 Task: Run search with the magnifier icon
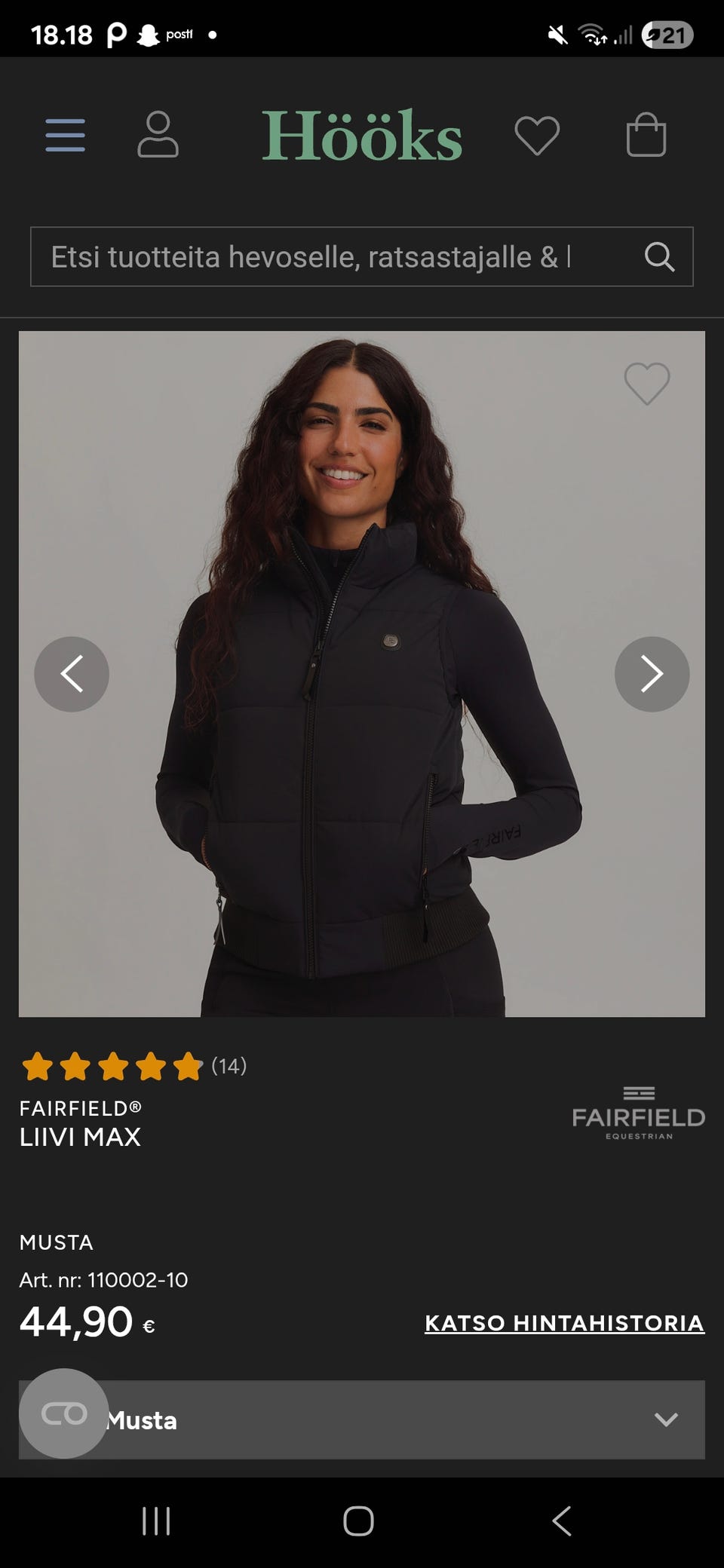(659, 257)
